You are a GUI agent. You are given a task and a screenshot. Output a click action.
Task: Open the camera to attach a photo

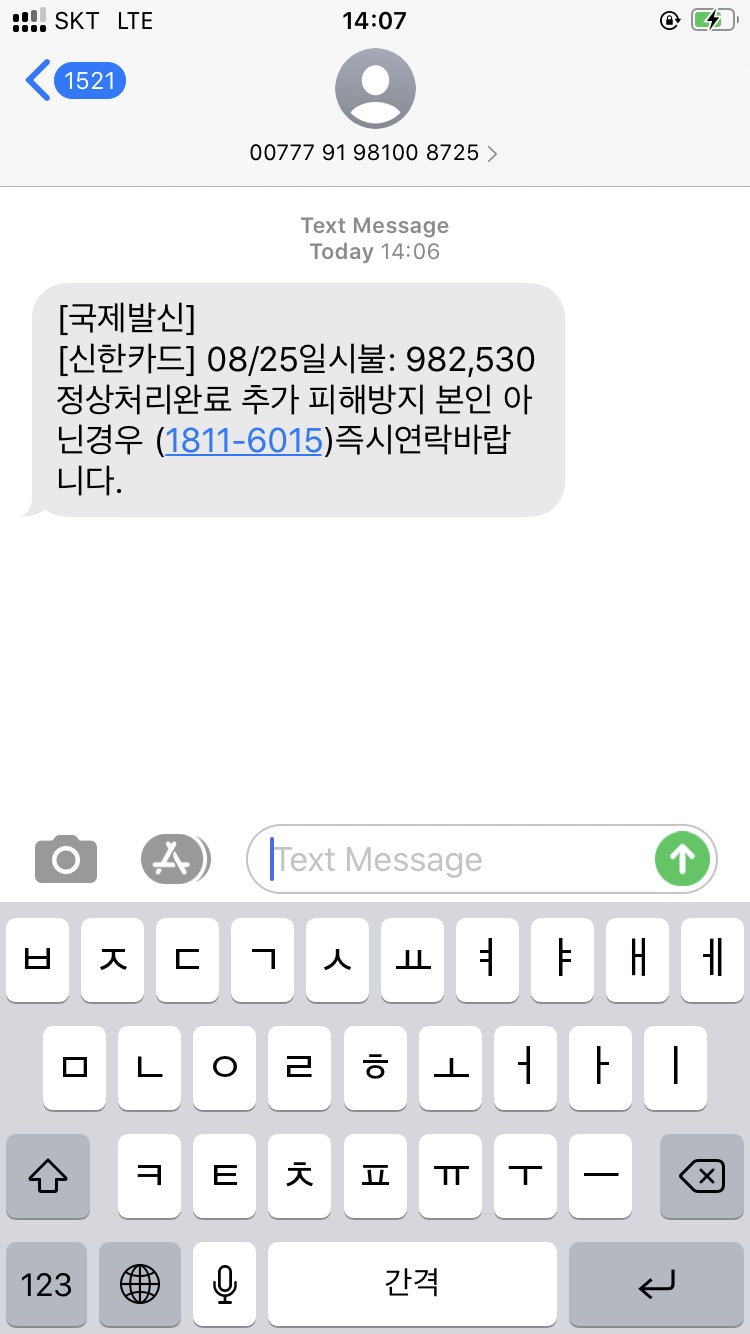(66, 858)
